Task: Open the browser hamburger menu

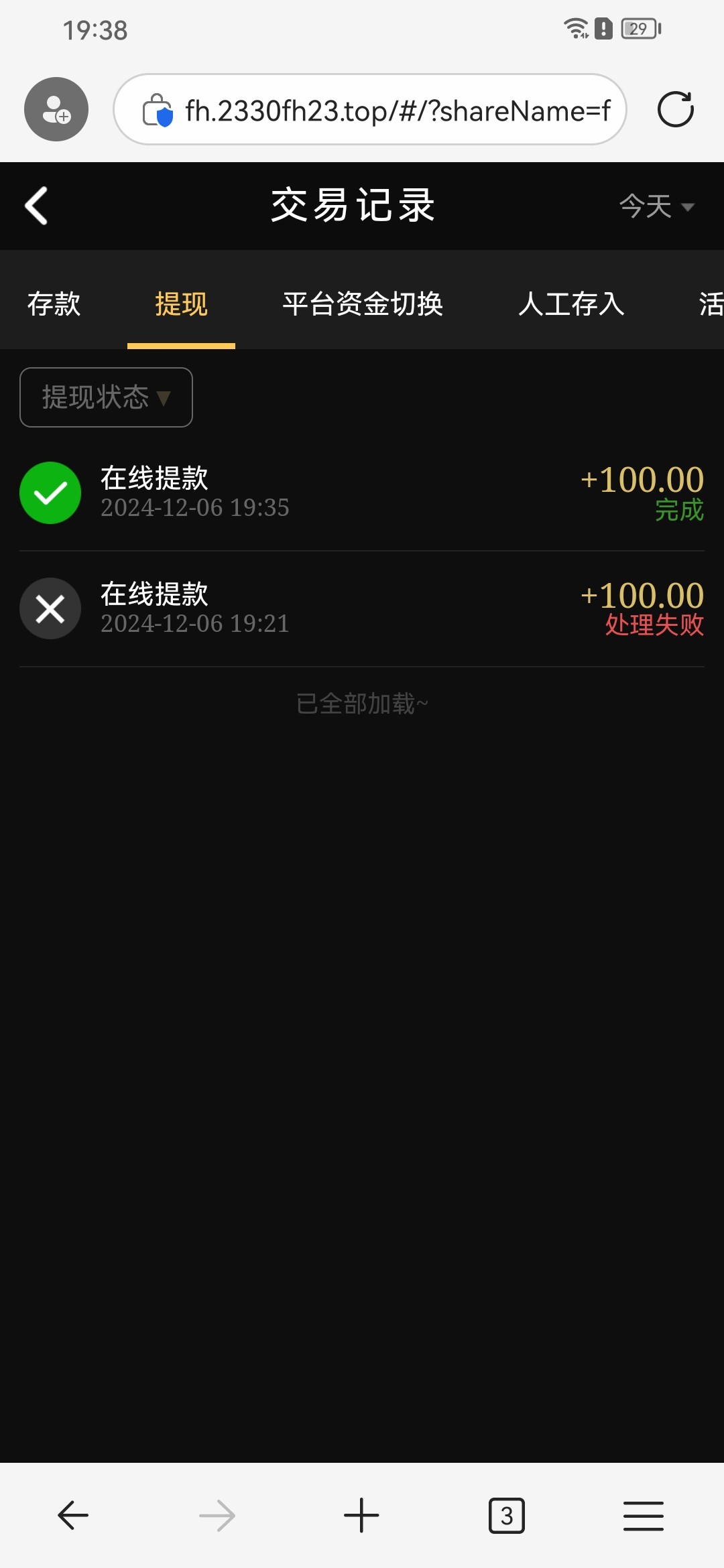Action: (643, 1515)
